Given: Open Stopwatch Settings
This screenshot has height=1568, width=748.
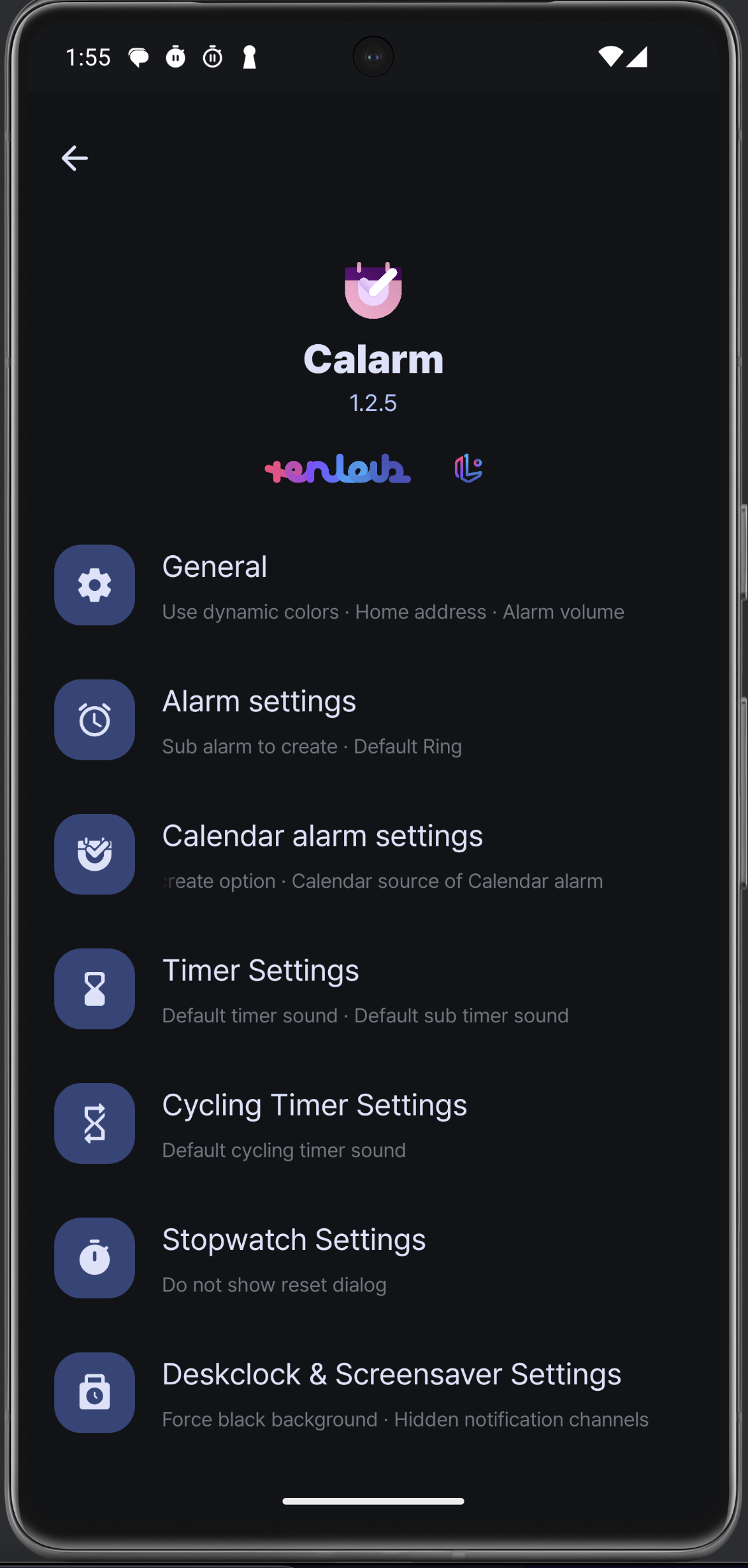Looking at the screenshot, I should point(374,1258).
